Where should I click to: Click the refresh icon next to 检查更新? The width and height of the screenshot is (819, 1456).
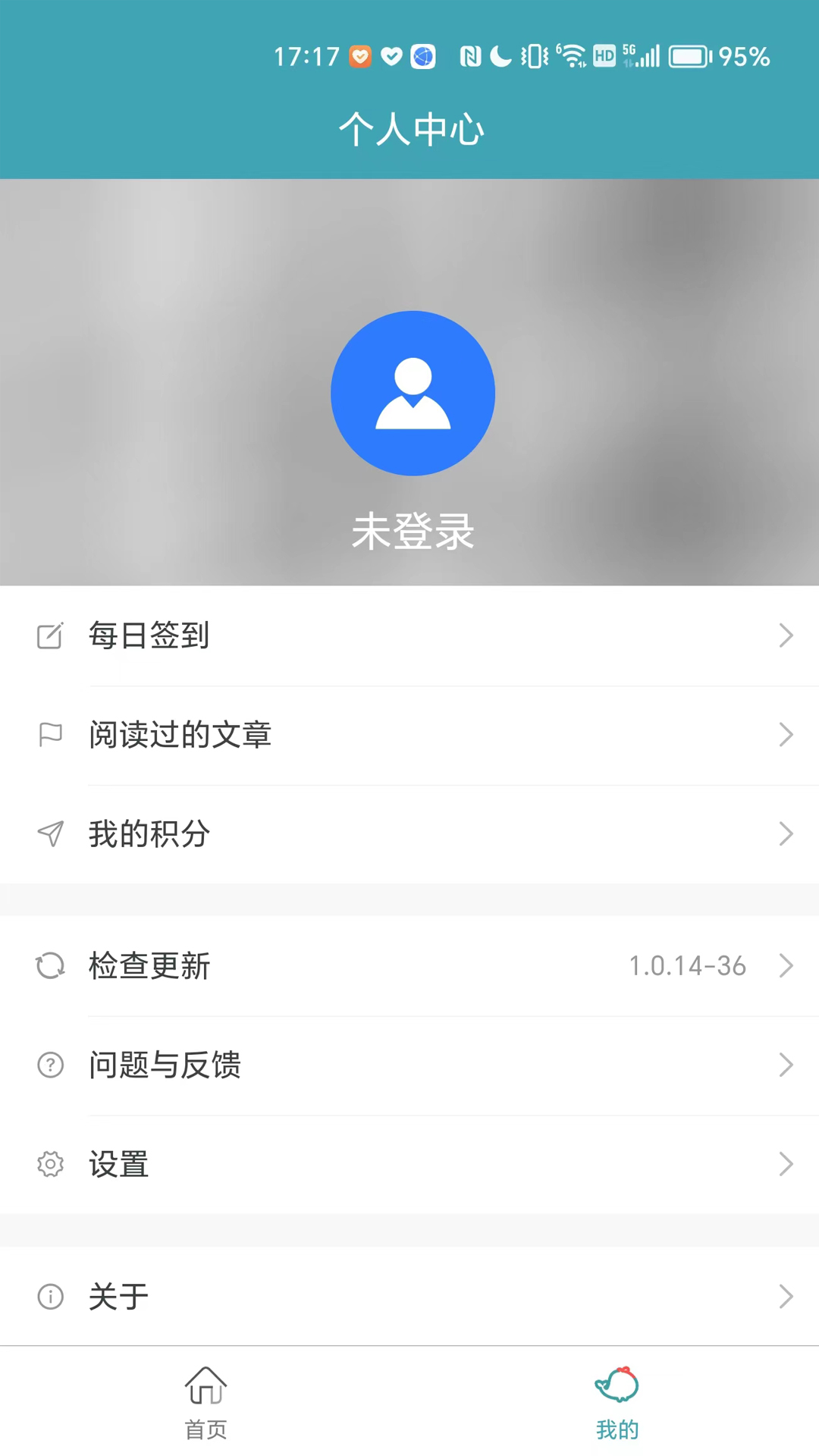(x=50, y=966)
